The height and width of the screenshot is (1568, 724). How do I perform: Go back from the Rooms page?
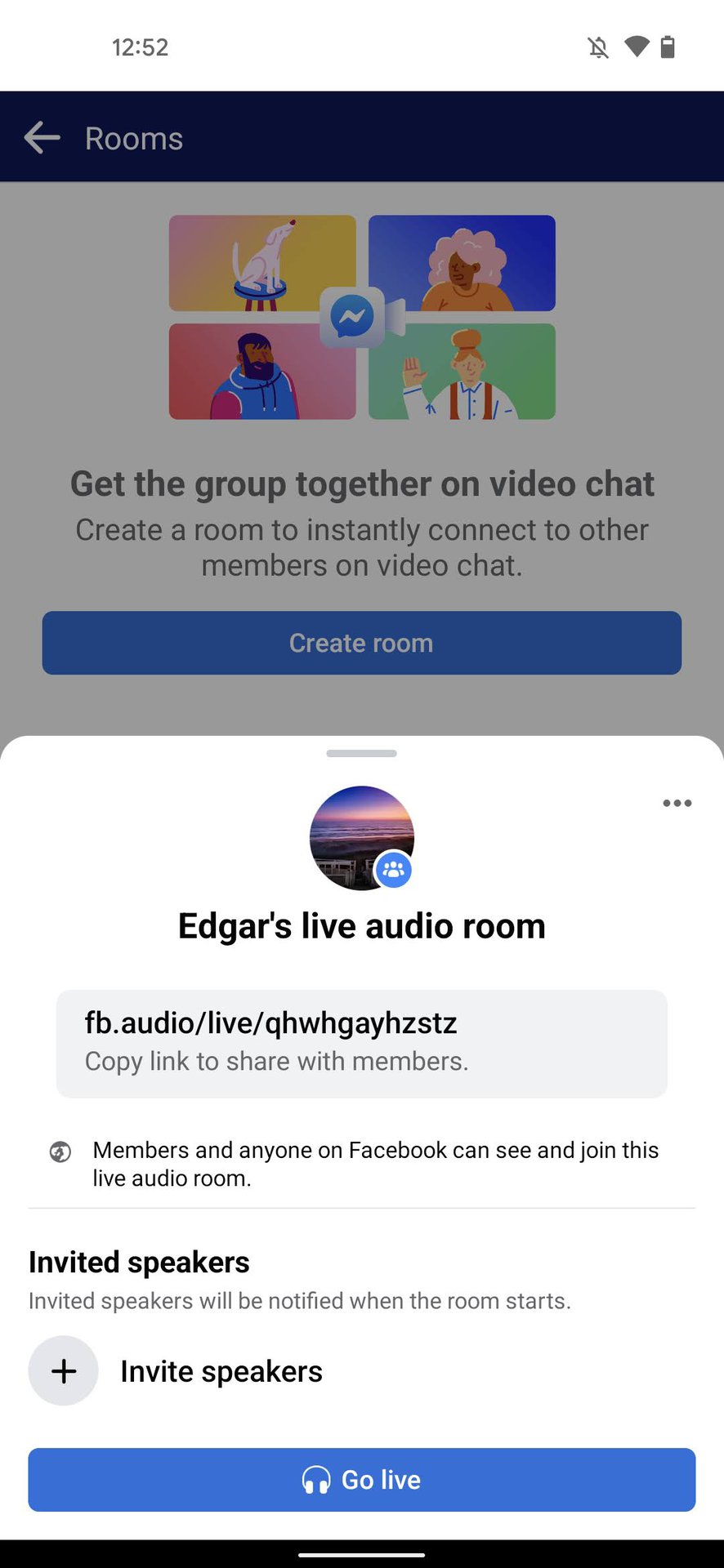(42, 138)
